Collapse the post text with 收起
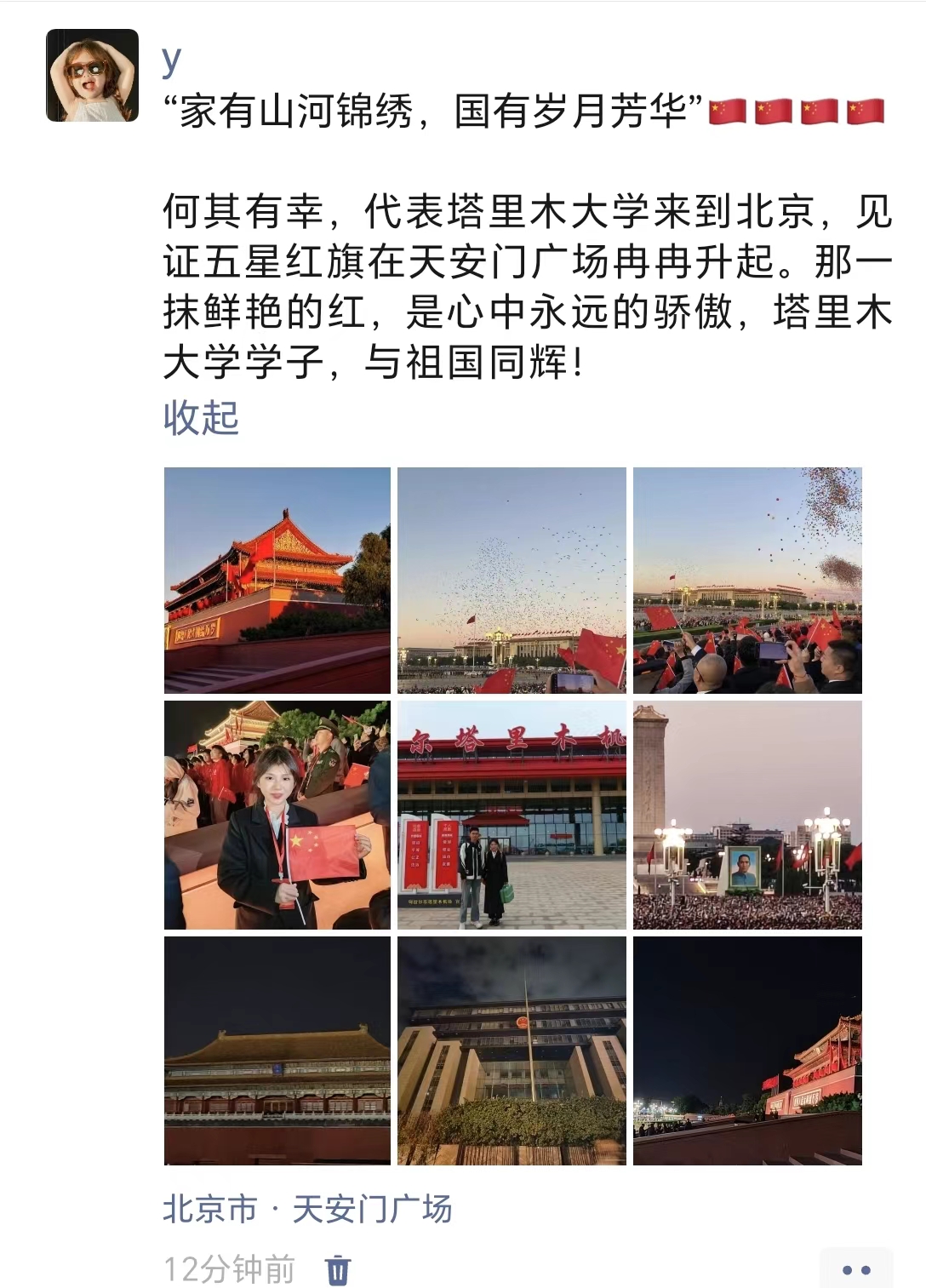The height and width of the screenshot is (1288, 926). coord(201,418)
